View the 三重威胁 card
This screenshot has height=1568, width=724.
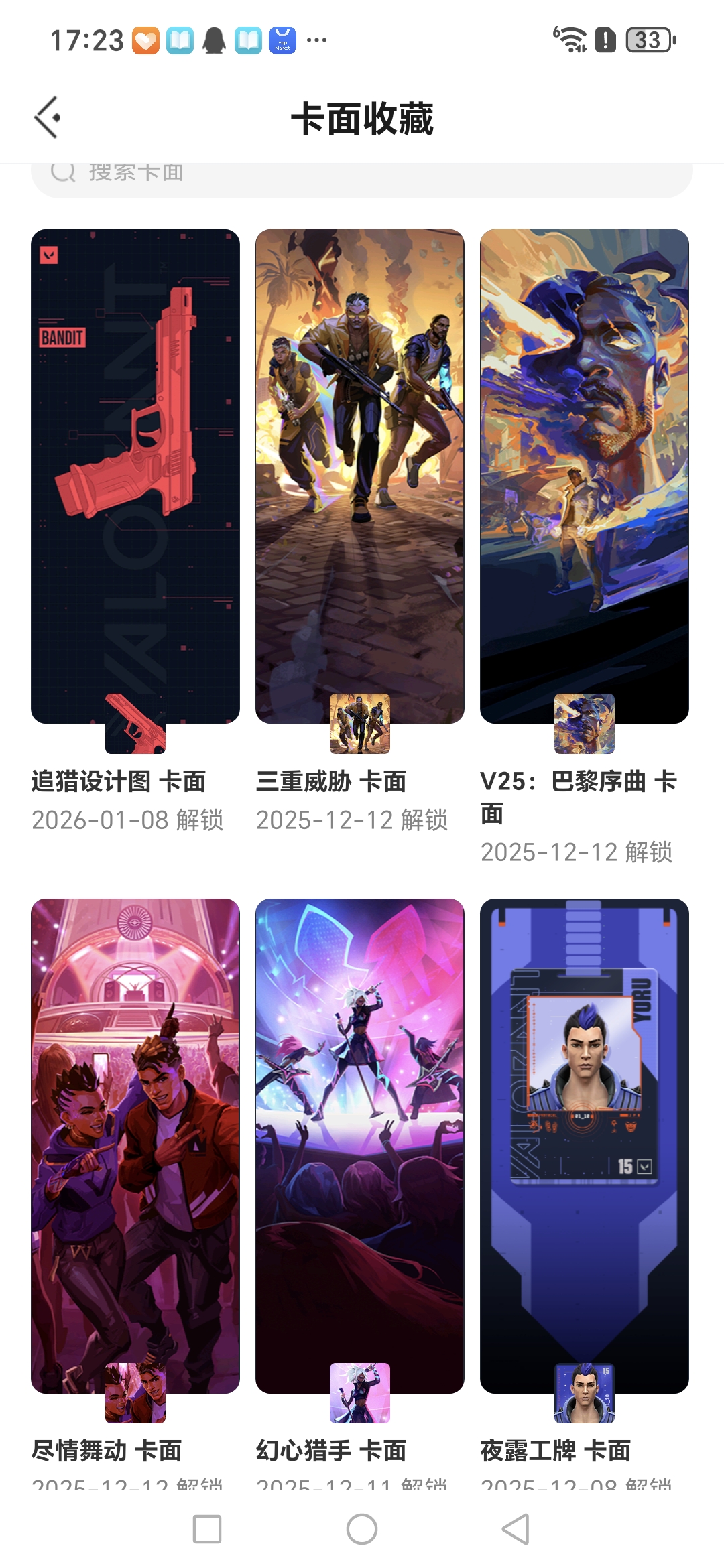(x=360, y=476)
